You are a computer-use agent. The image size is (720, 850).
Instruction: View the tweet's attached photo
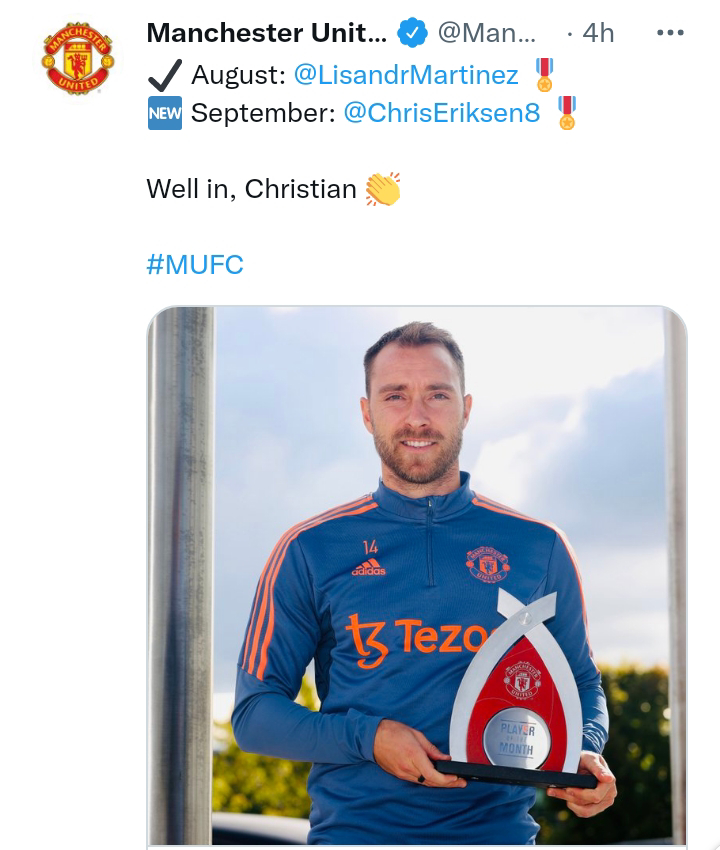pyautogui.click(x=417, y=577)
